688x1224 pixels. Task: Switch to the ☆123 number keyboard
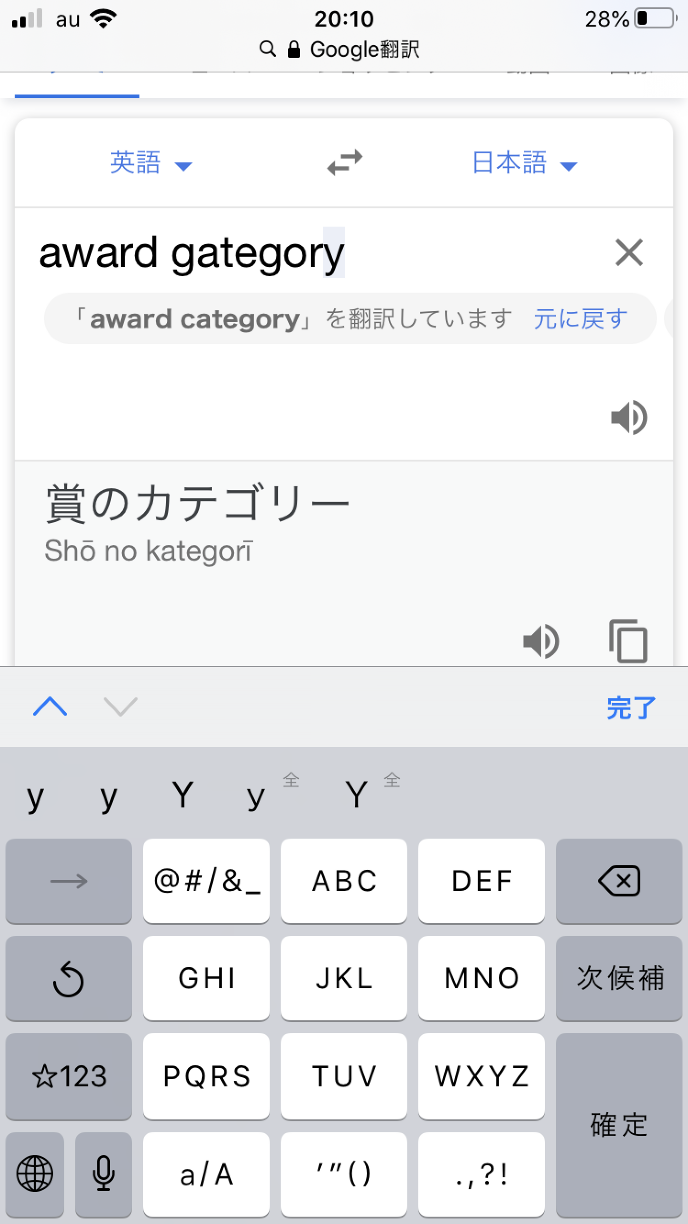(69, 1076)
